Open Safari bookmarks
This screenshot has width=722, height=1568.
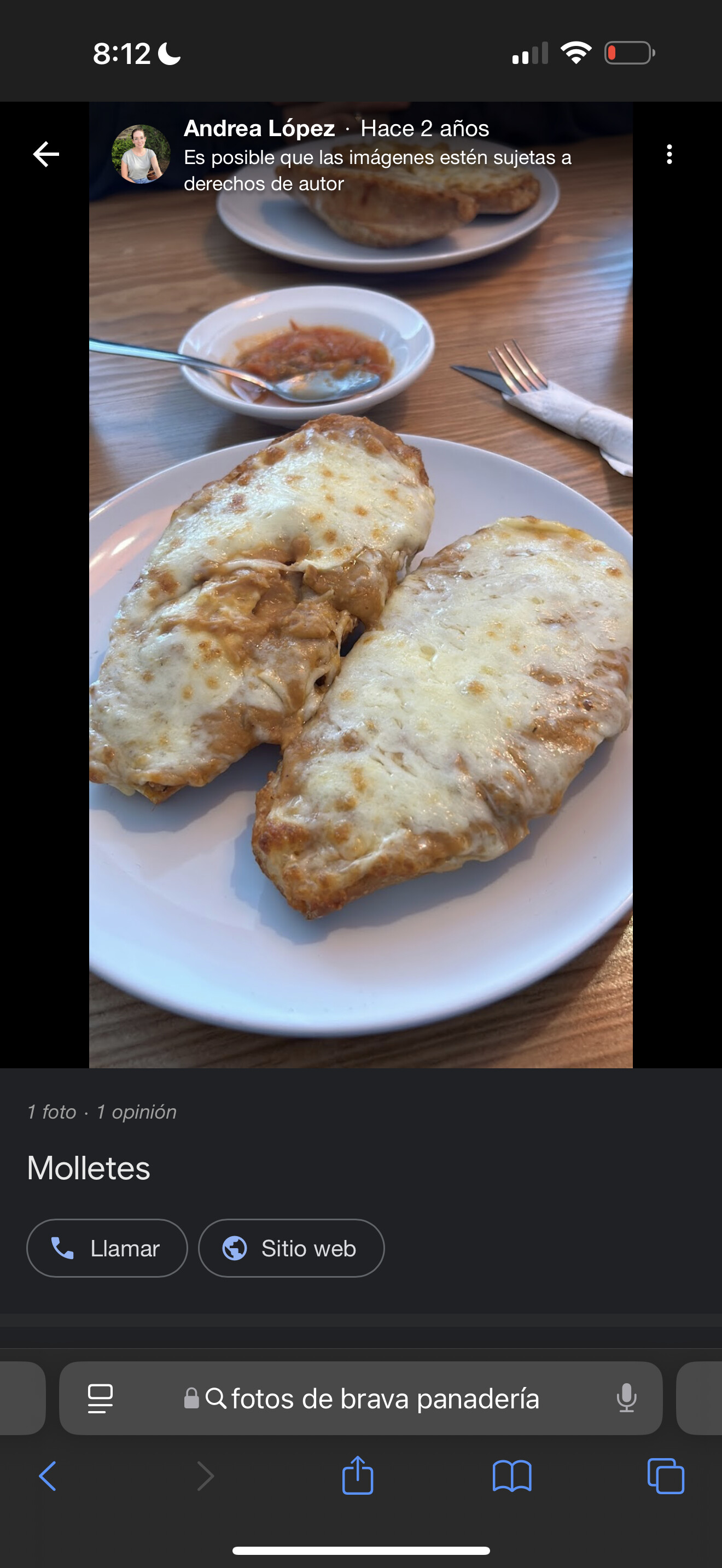[512, 1476]
